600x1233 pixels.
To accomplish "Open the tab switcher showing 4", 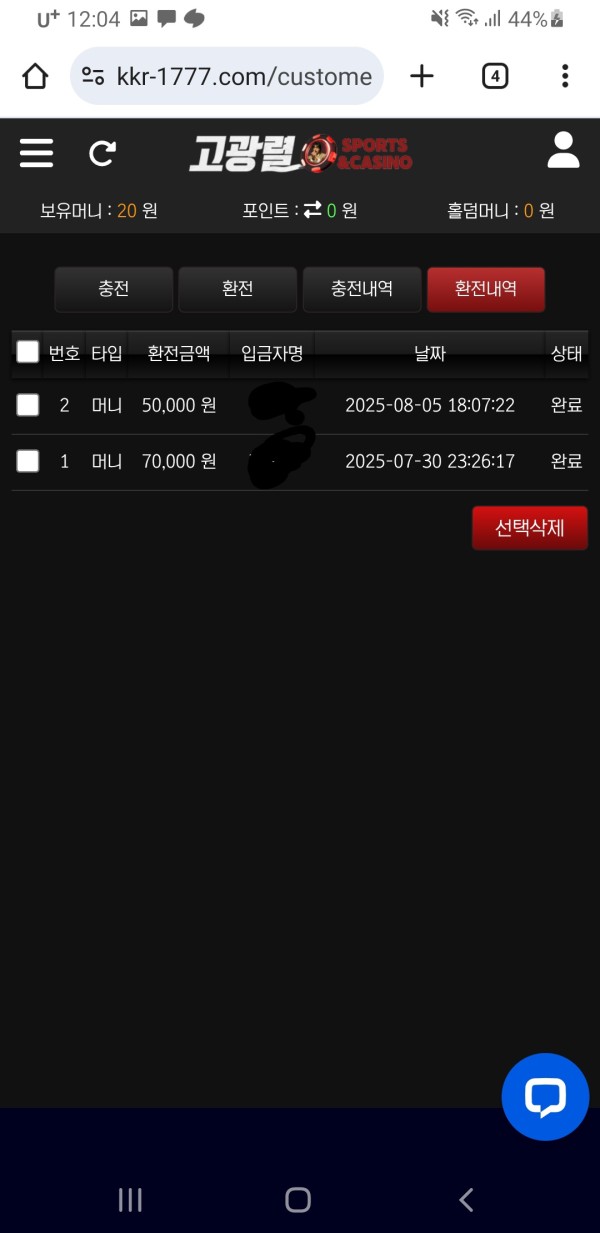I will click(495, 76).
